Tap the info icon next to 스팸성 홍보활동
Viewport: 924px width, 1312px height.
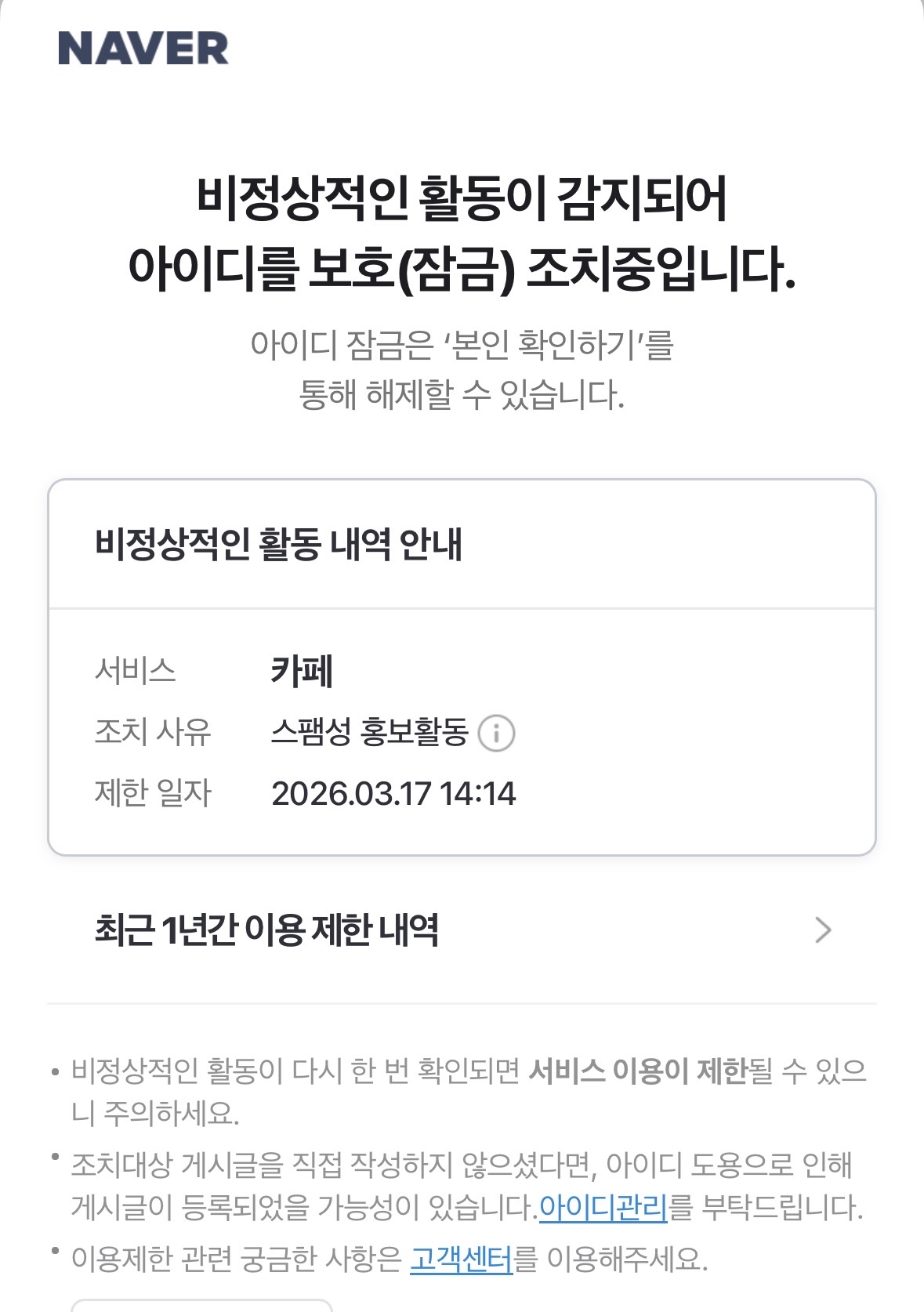(x=496, y=734)
